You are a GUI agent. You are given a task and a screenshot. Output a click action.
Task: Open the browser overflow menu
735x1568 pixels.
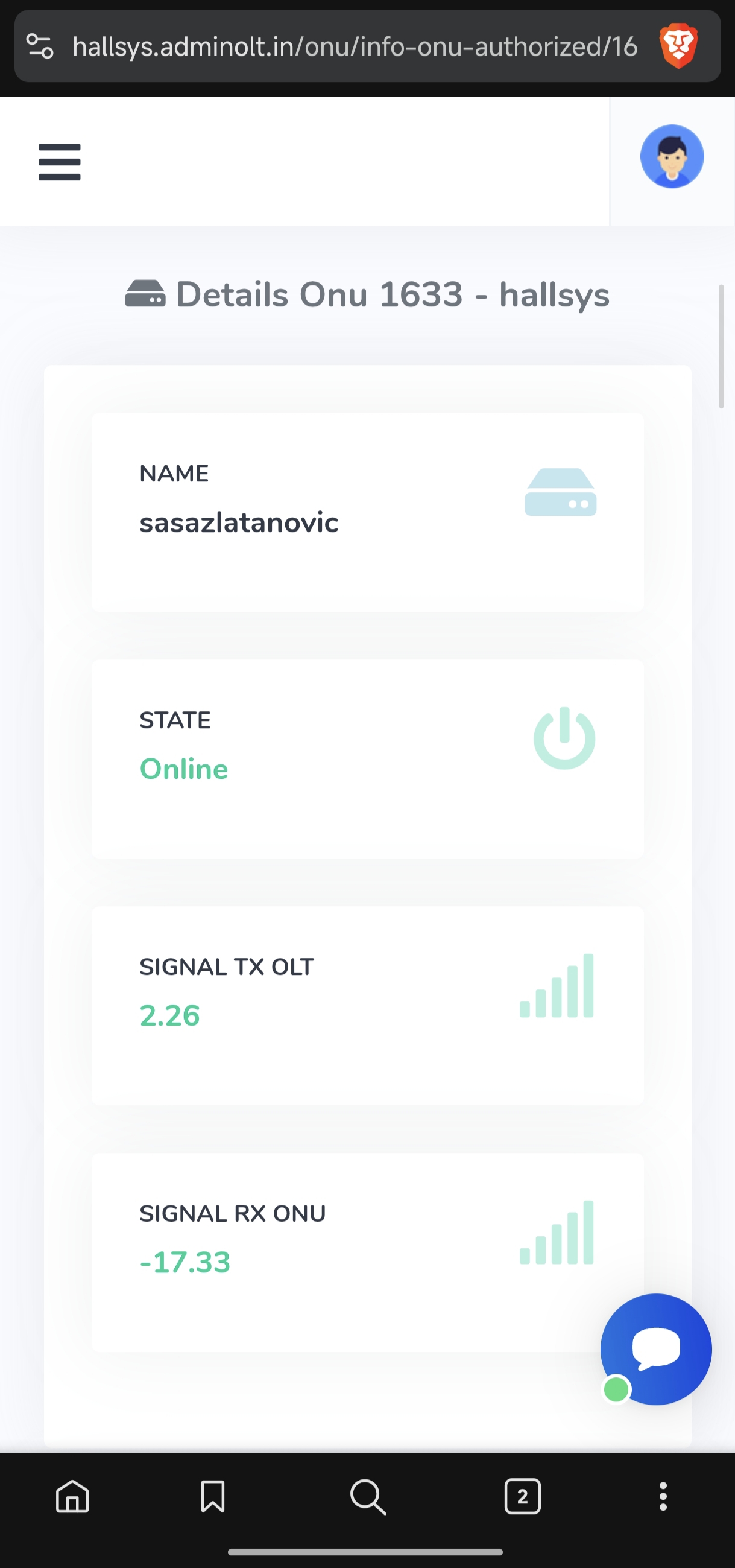tap(663, 1496)
